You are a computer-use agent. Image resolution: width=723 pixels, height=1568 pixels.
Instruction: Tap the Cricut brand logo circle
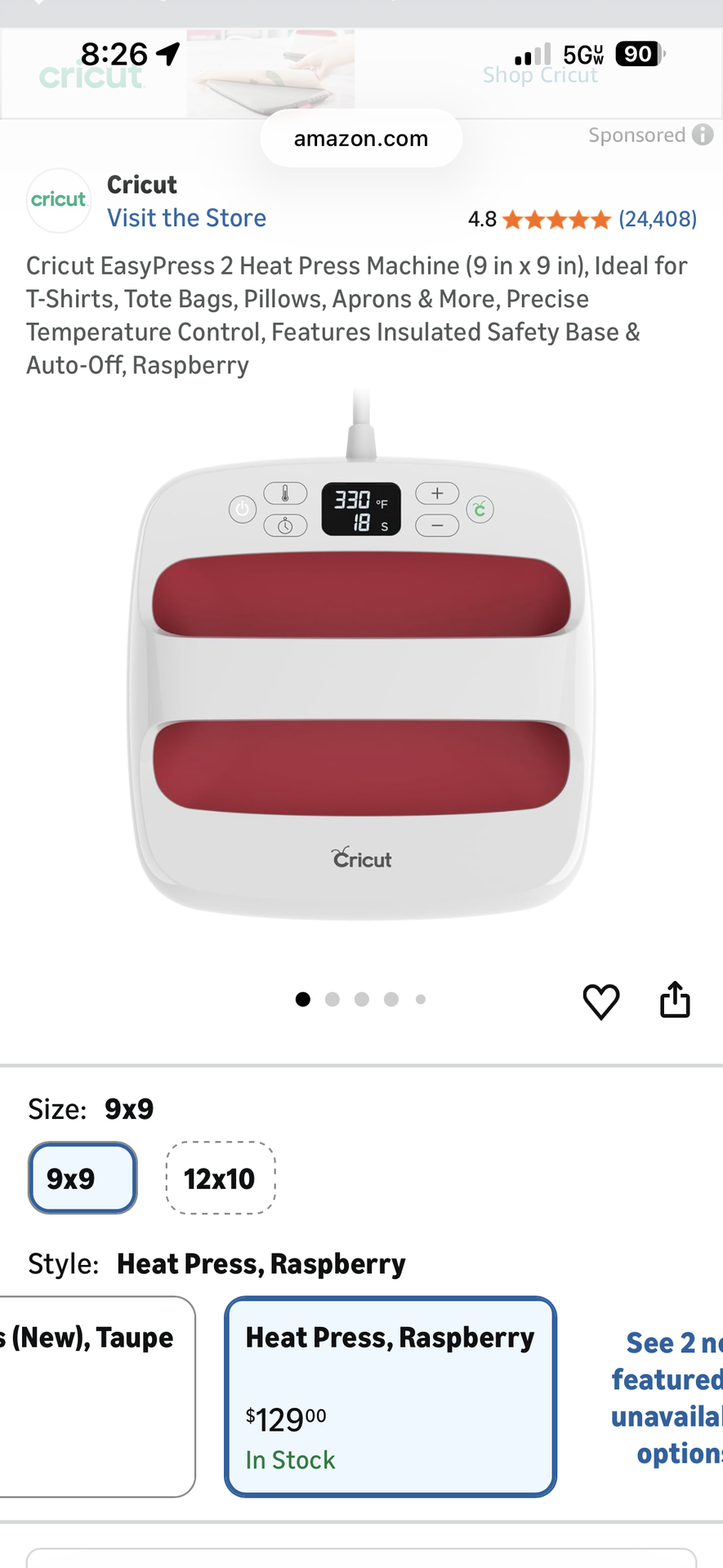point(58,200)
